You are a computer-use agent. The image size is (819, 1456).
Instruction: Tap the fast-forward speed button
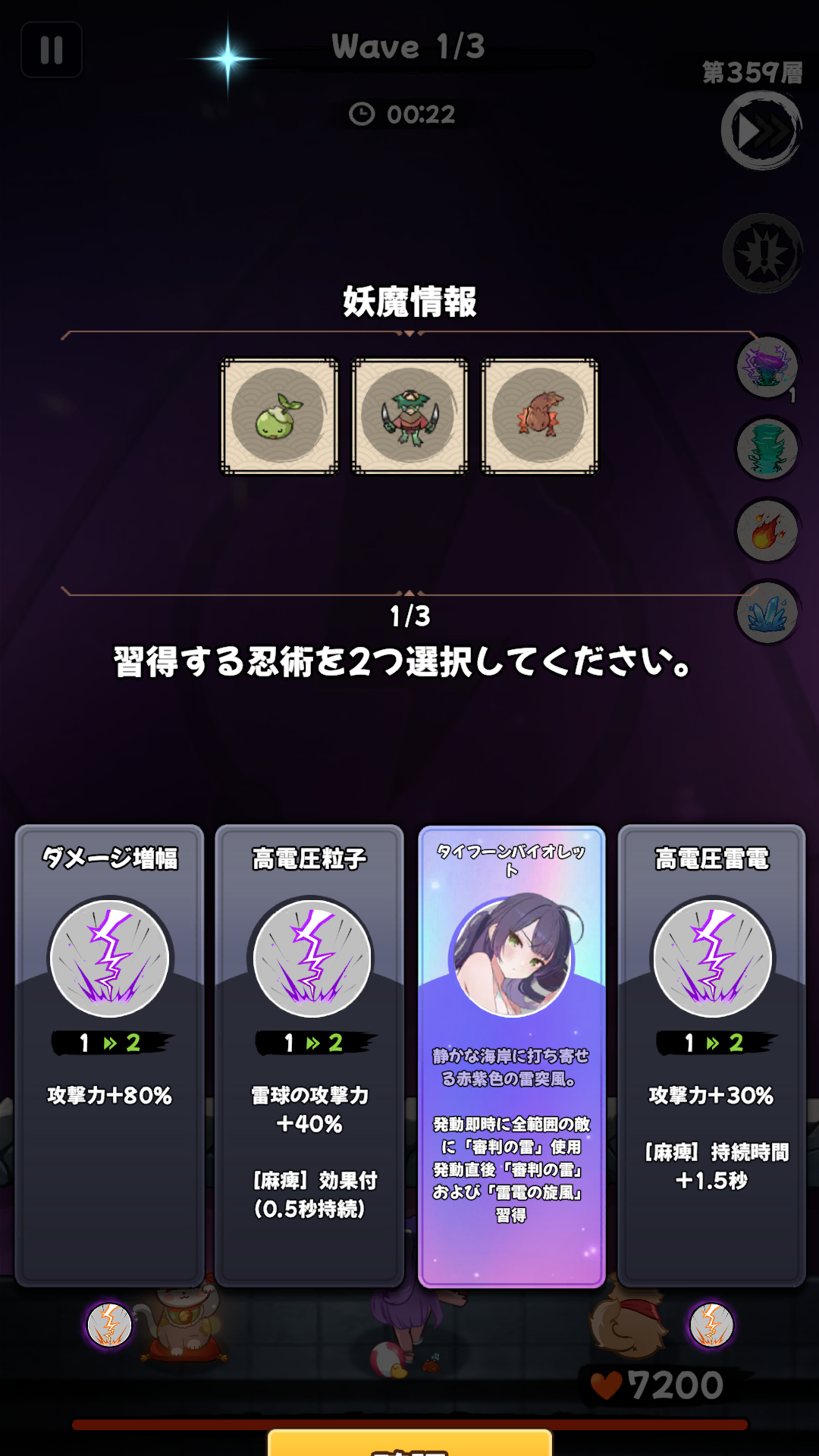761,131
